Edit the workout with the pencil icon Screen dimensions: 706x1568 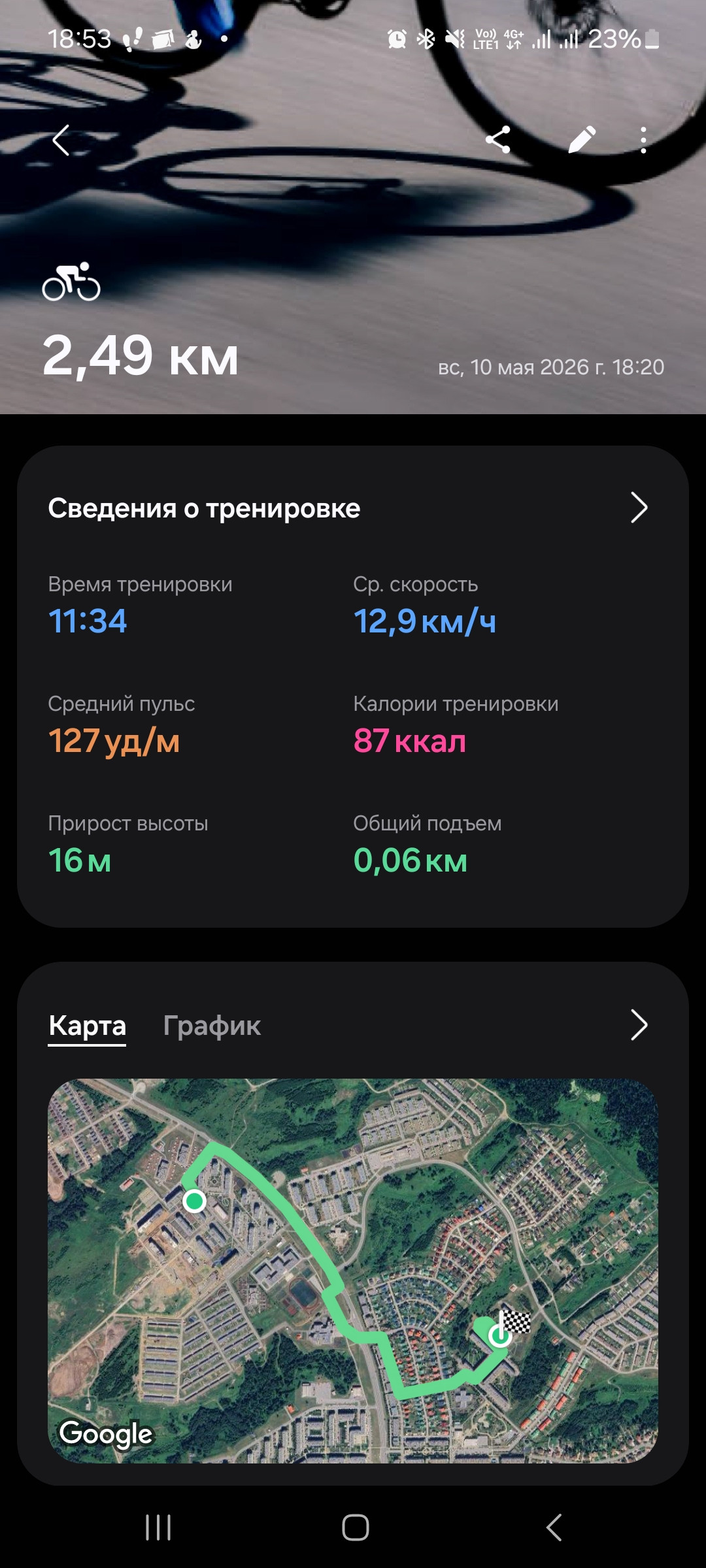point(582,139)
